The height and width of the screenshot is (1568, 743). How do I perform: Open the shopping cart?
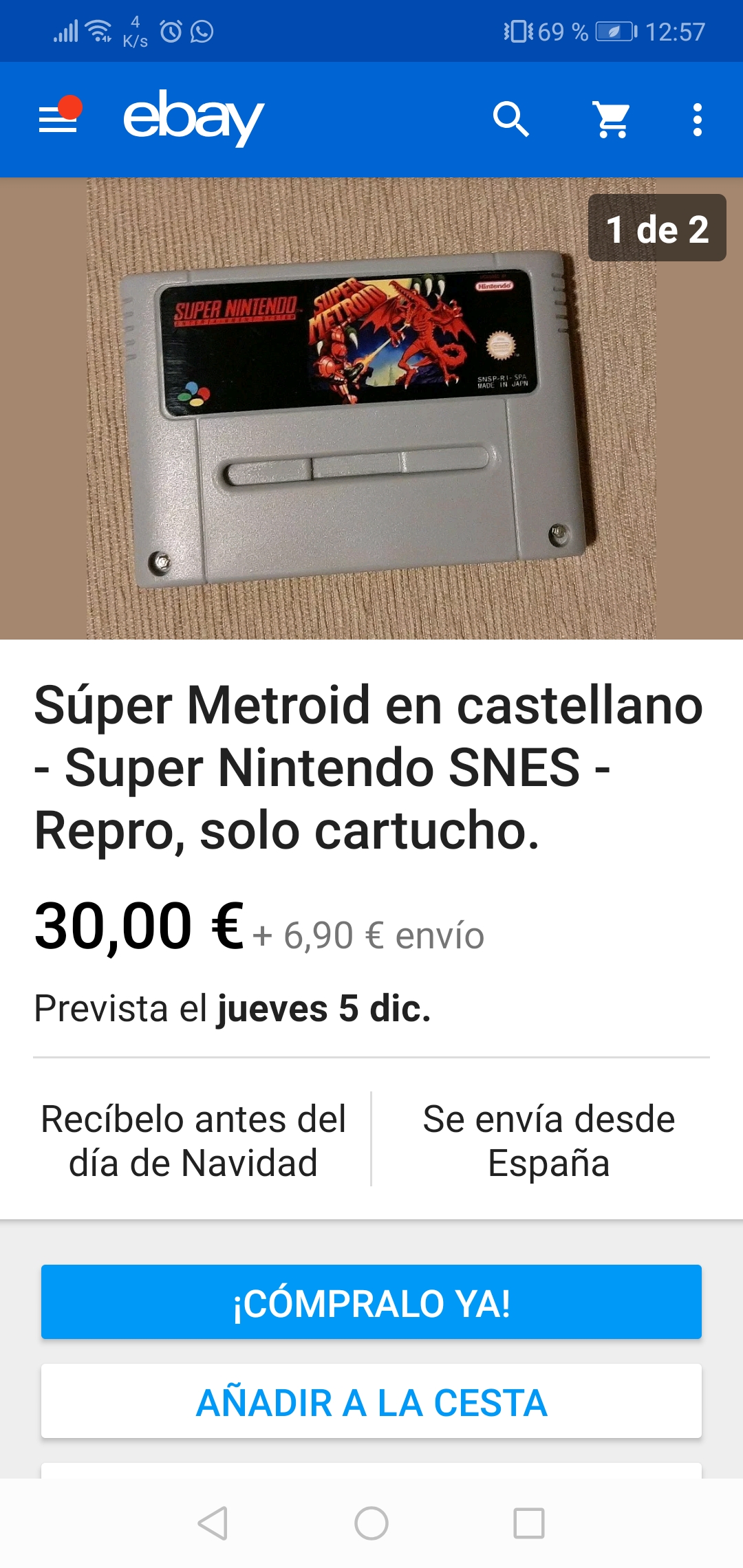[612, 120]
